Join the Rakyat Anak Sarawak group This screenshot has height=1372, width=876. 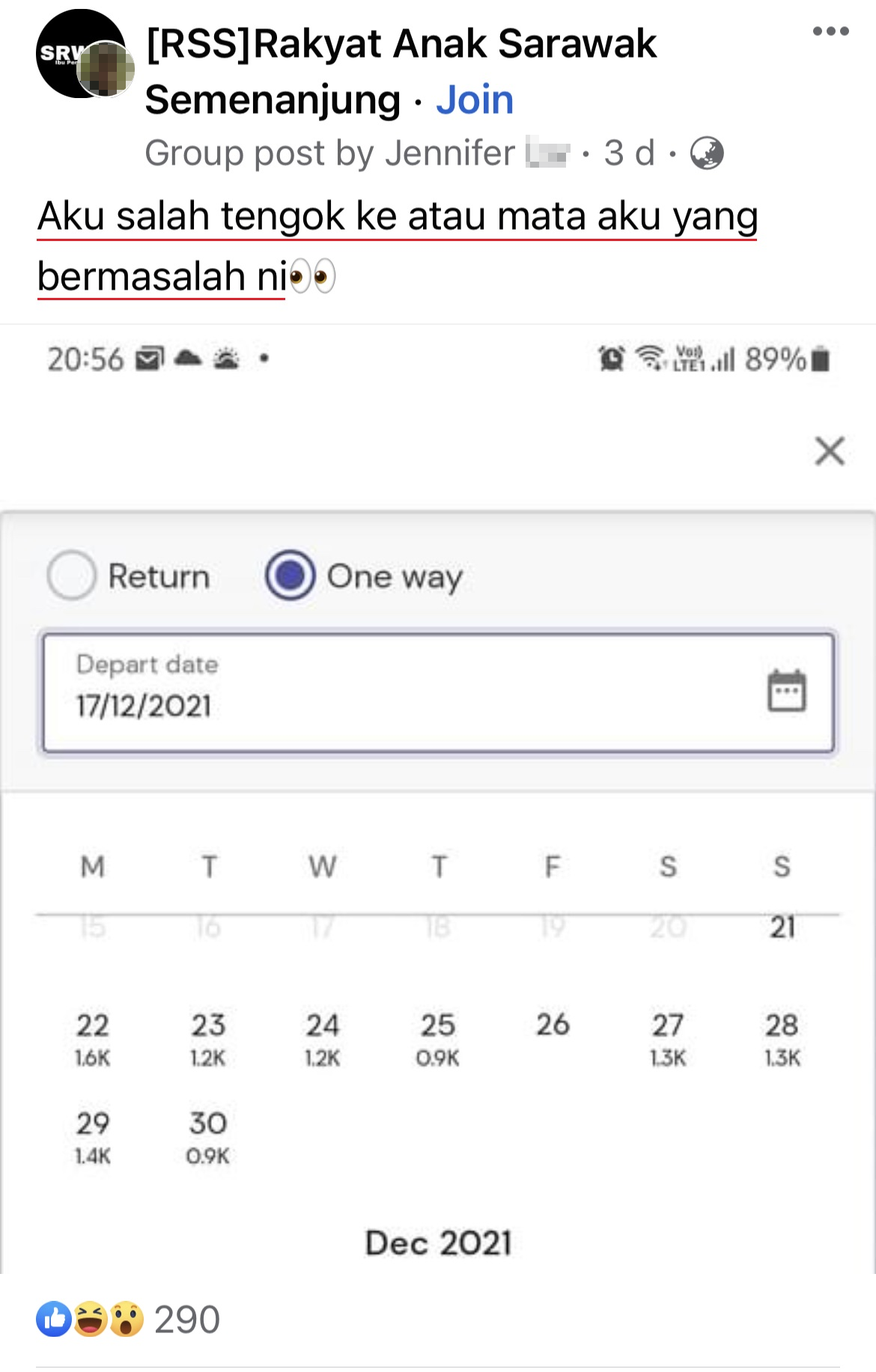click(x=475, y=100)
